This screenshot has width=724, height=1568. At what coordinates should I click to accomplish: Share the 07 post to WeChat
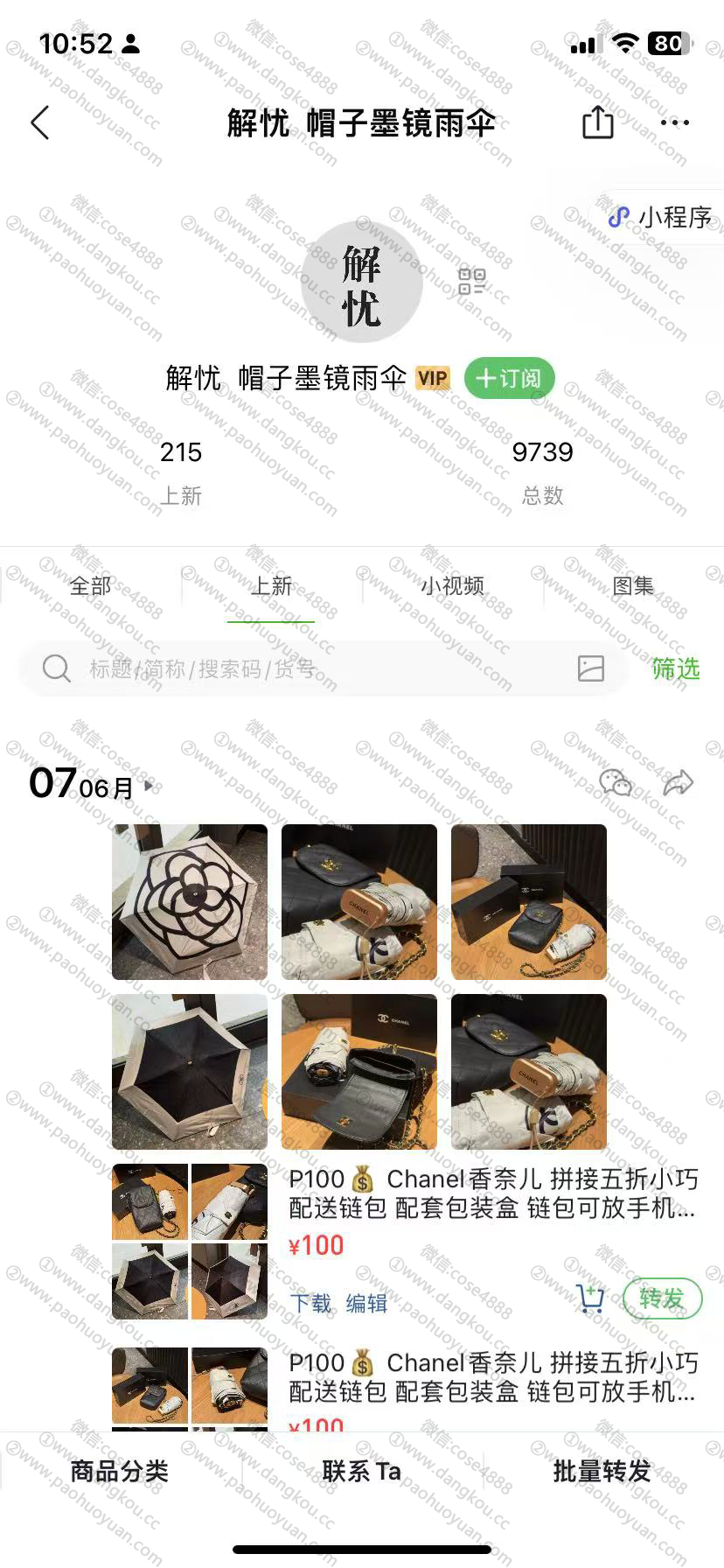(616, 782)
